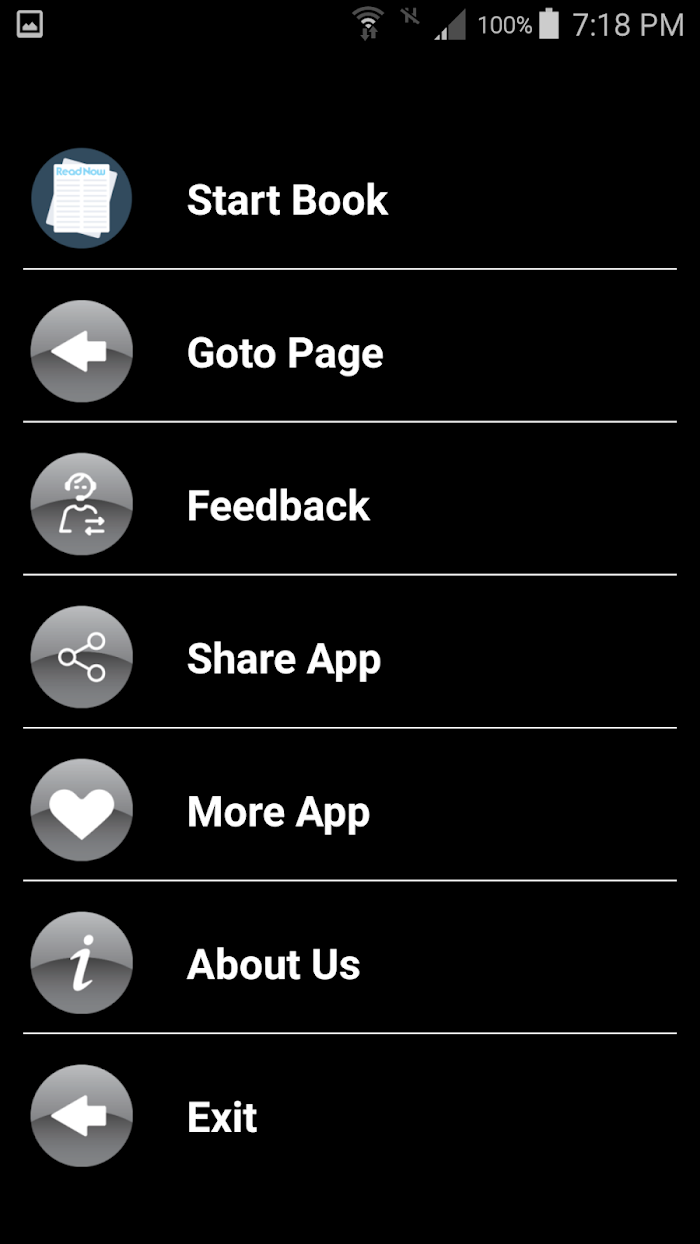Open the Feedback row

click(x=350, y=505)
